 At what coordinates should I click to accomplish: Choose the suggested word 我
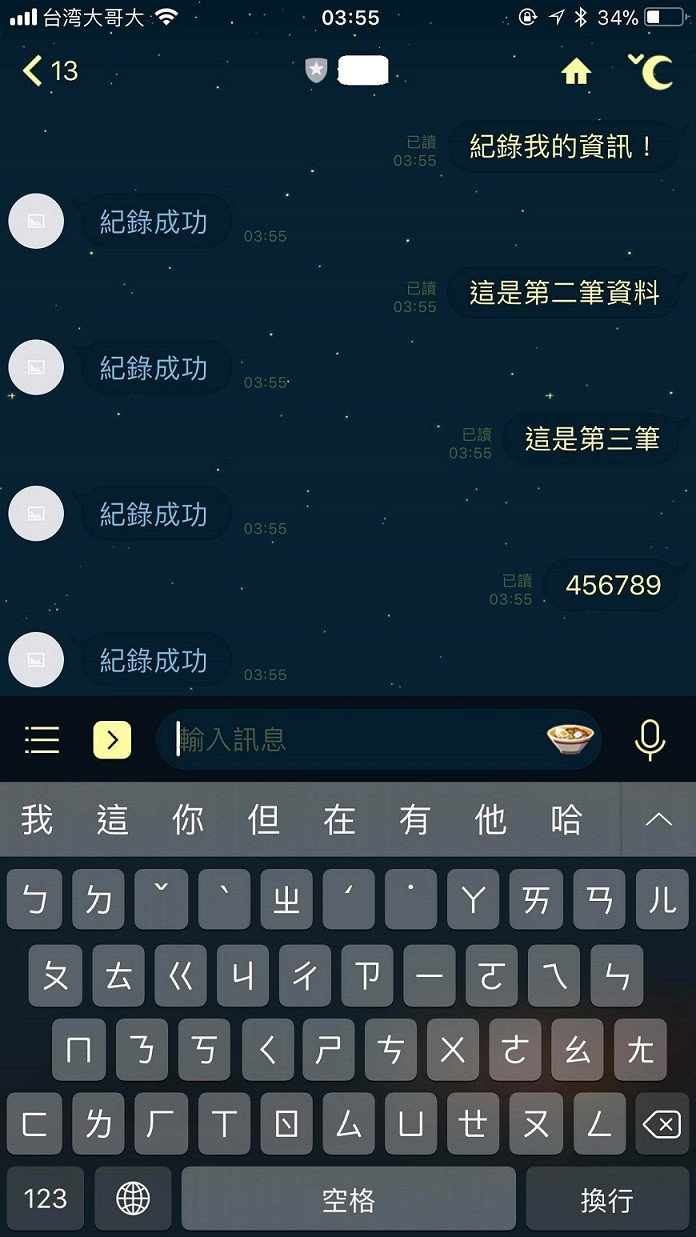point(37,820)
